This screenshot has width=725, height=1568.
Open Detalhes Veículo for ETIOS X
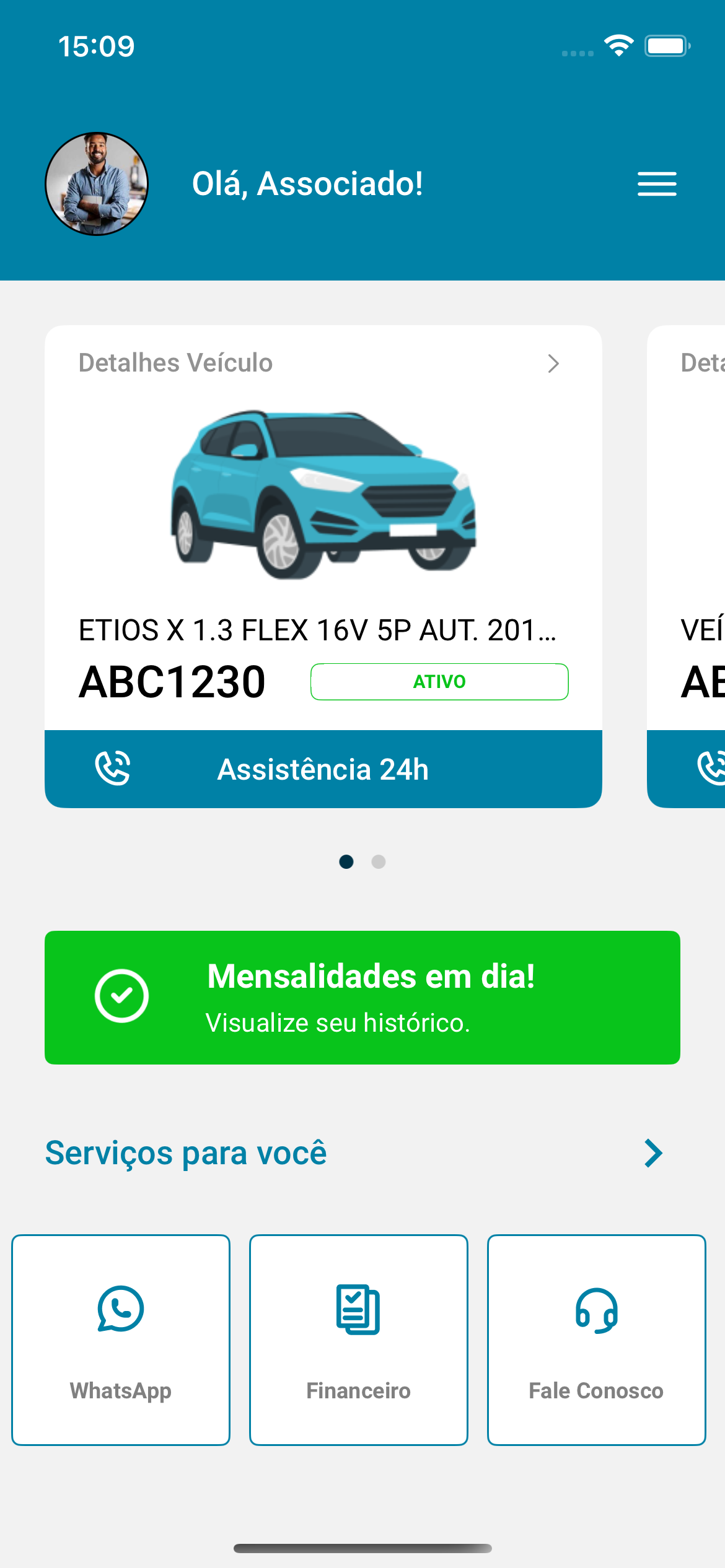pos(553,364)
